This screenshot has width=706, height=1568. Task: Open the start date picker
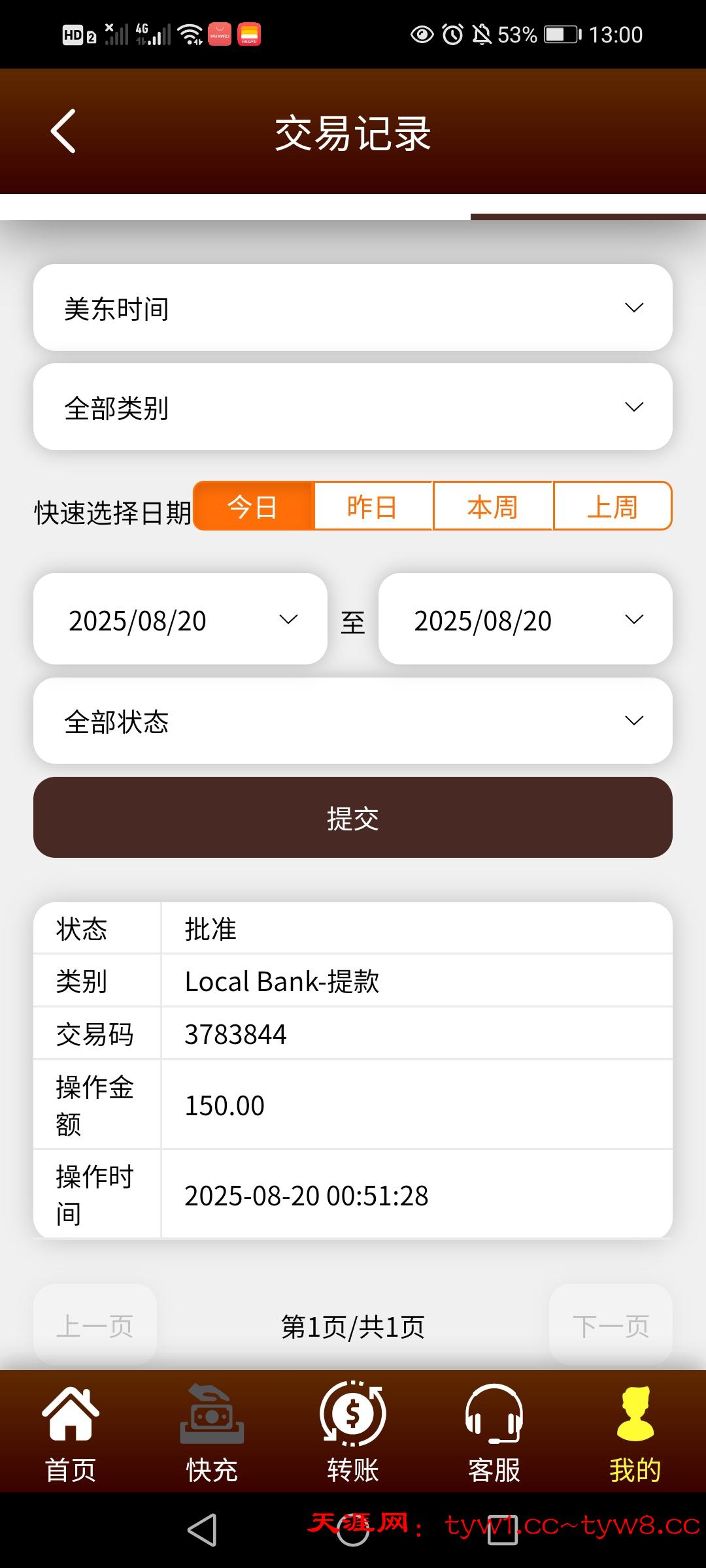click(x=180, y=619)
